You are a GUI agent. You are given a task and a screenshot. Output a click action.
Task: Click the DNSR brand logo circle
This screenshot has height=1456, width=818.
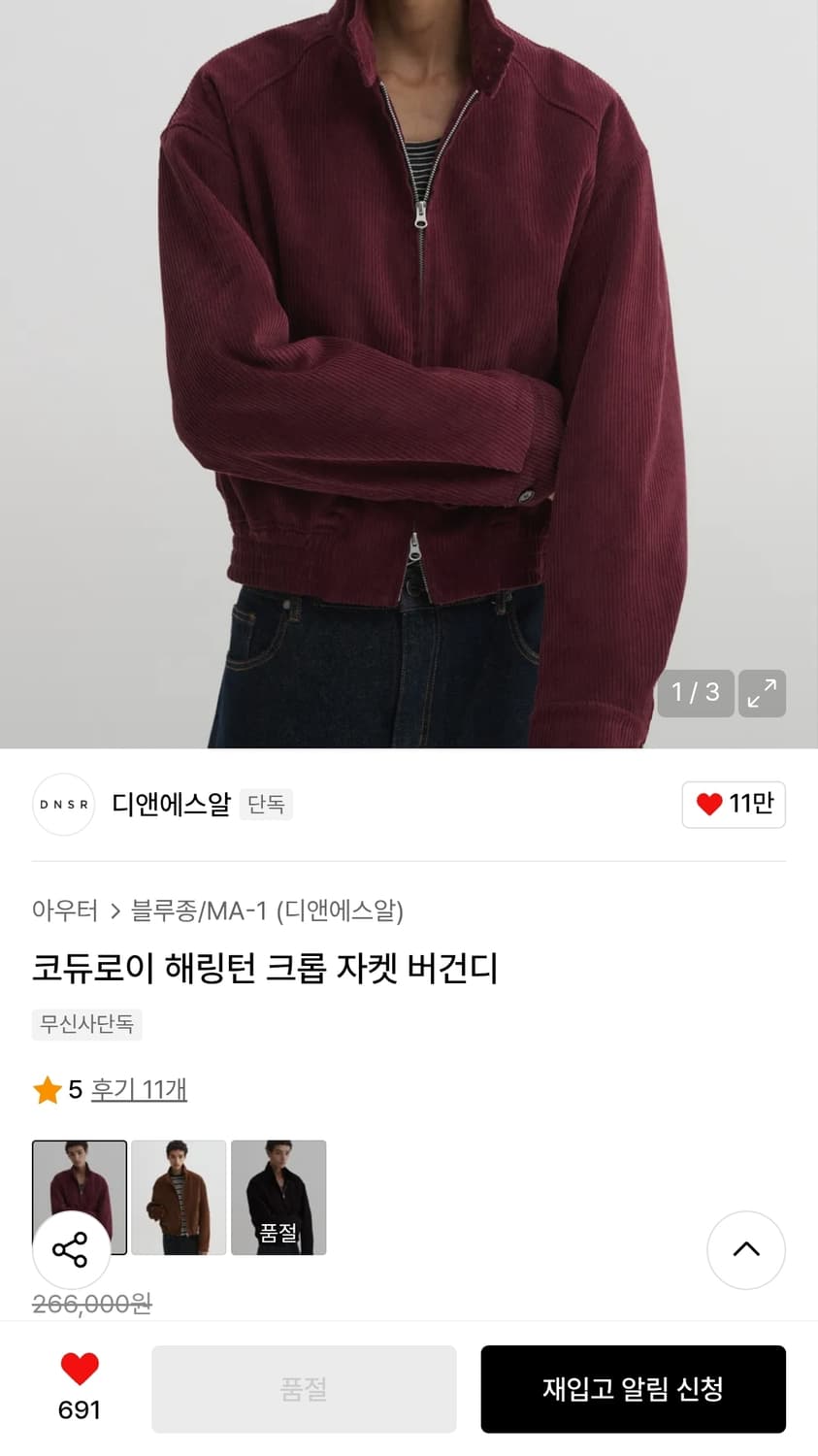(x=63, y=805)
